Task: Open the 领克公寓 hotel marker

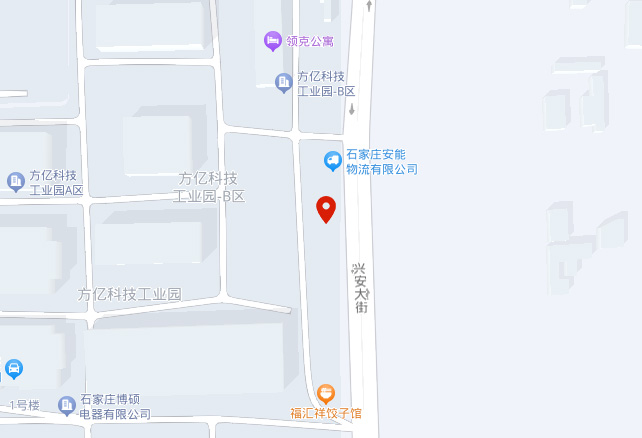Action: point(272,41)
